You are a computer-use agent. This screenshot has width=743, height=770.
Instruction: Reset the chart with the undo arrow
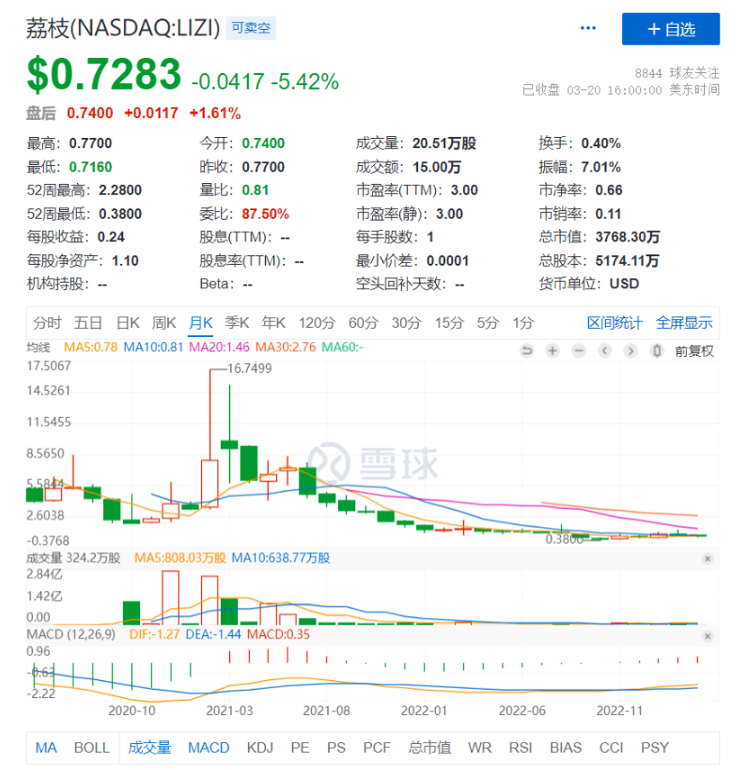click(x=527, y=350)
